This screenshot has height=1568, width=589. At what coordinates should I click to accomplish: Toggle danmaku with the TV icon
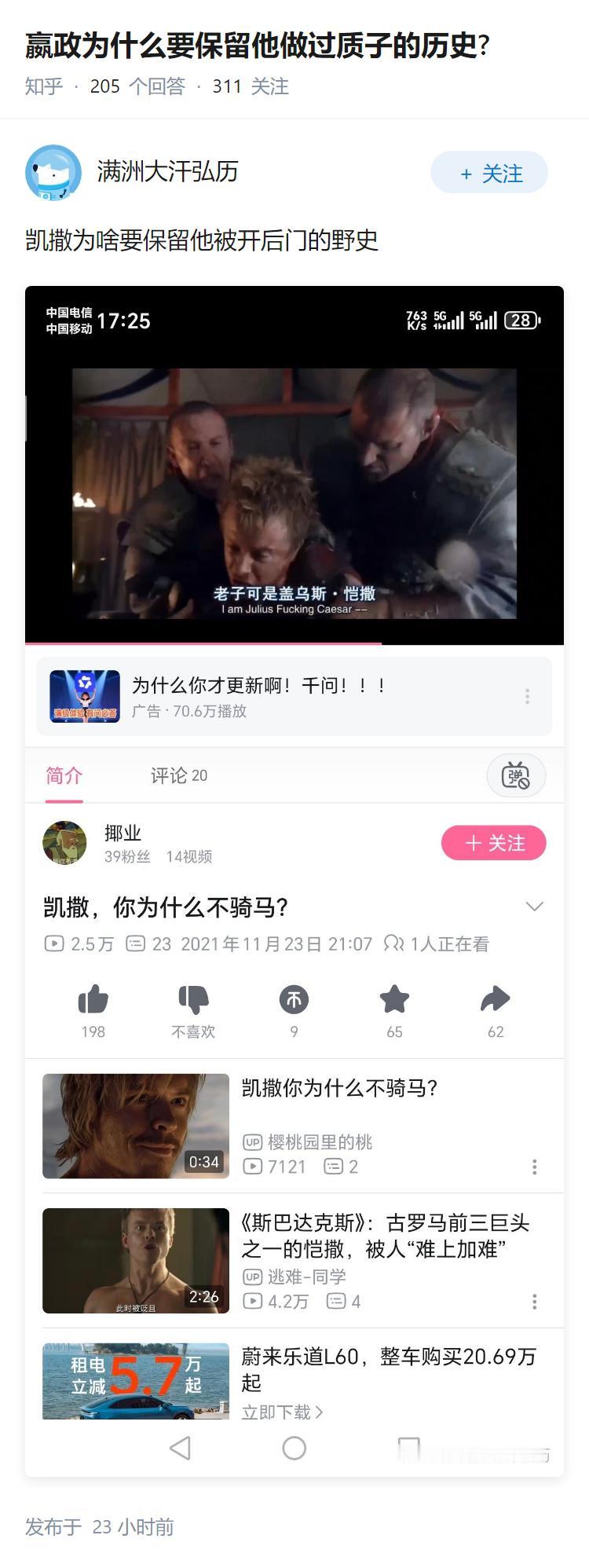point(516,775)
